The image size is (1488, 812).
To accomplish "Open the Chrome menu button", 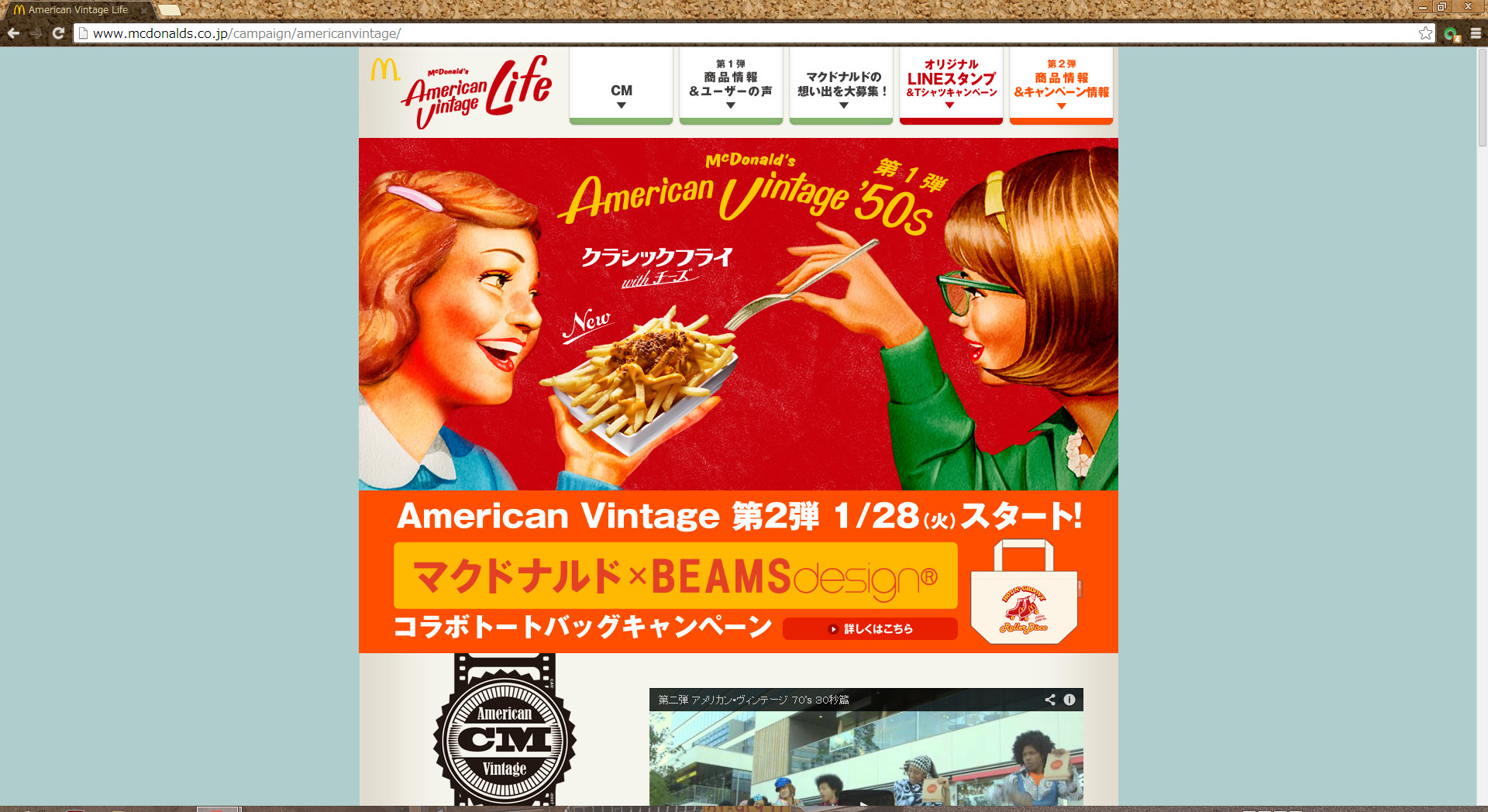I will coord(1476,33).
